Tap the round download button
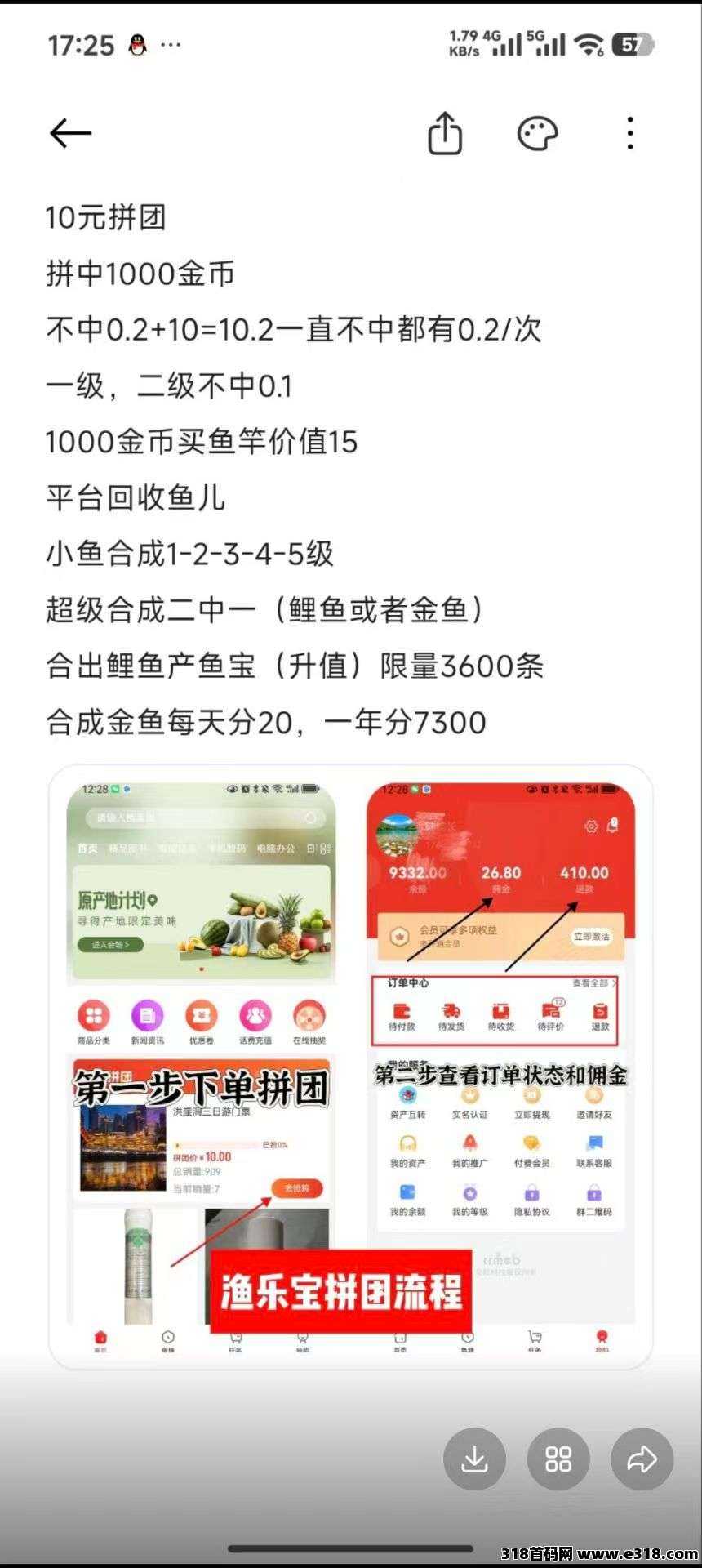Screen dimensions: 702x1568 tap(474, 1459)
